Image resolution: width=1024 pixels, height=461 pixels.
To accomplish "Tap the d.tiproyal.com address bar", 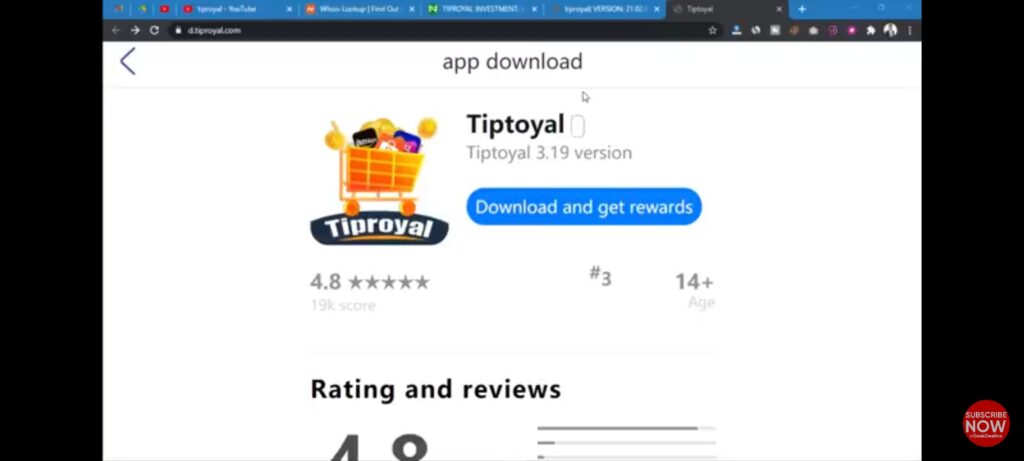I will pyautogui.click(x=400, y=30).
